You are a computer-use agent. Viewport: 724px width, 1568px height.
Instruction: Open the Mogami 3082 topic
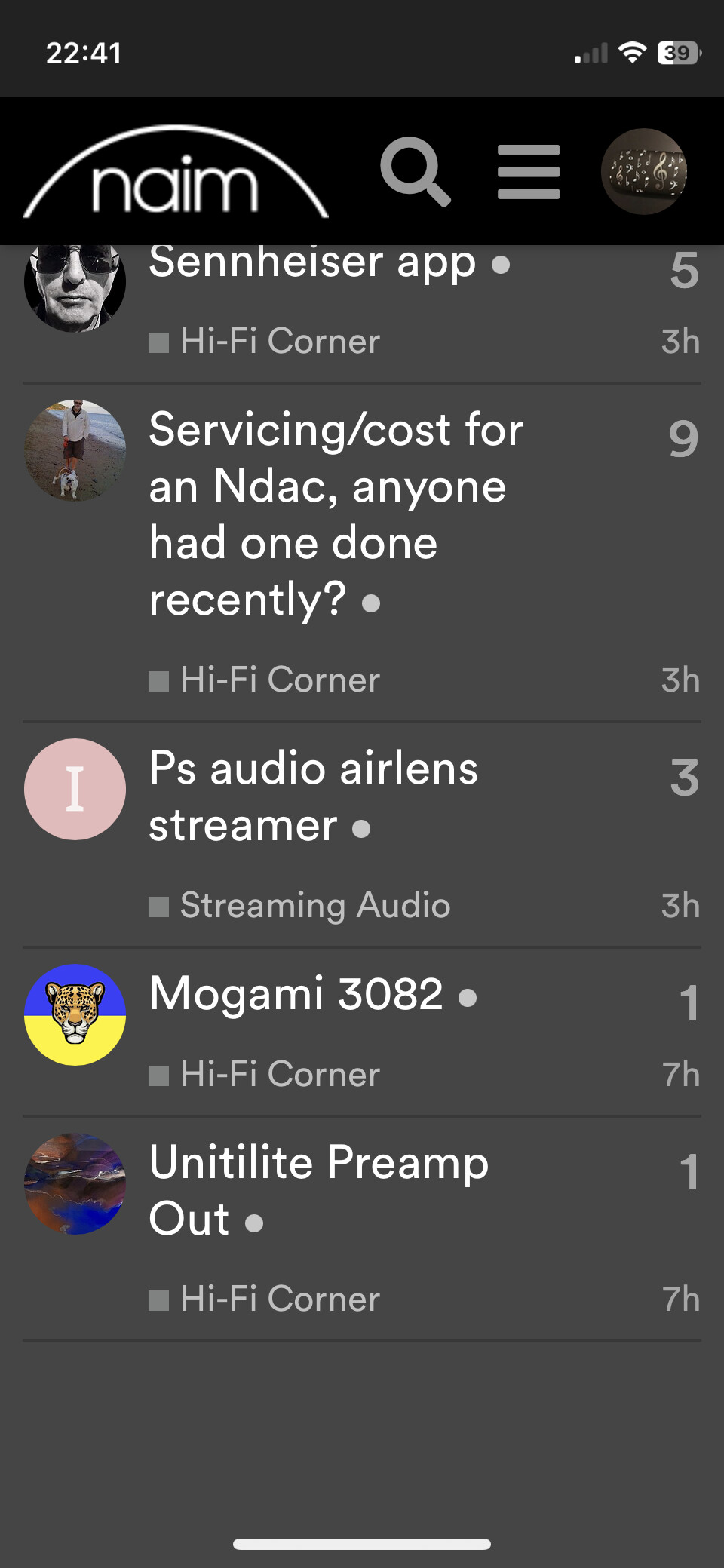point(296,993)
